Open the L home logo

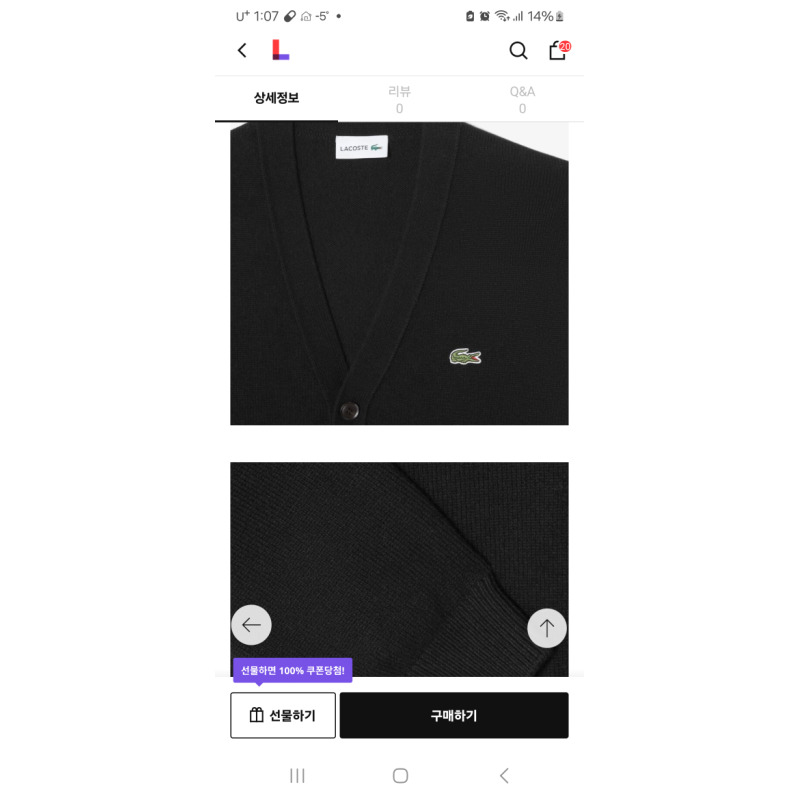pos(280,50)
